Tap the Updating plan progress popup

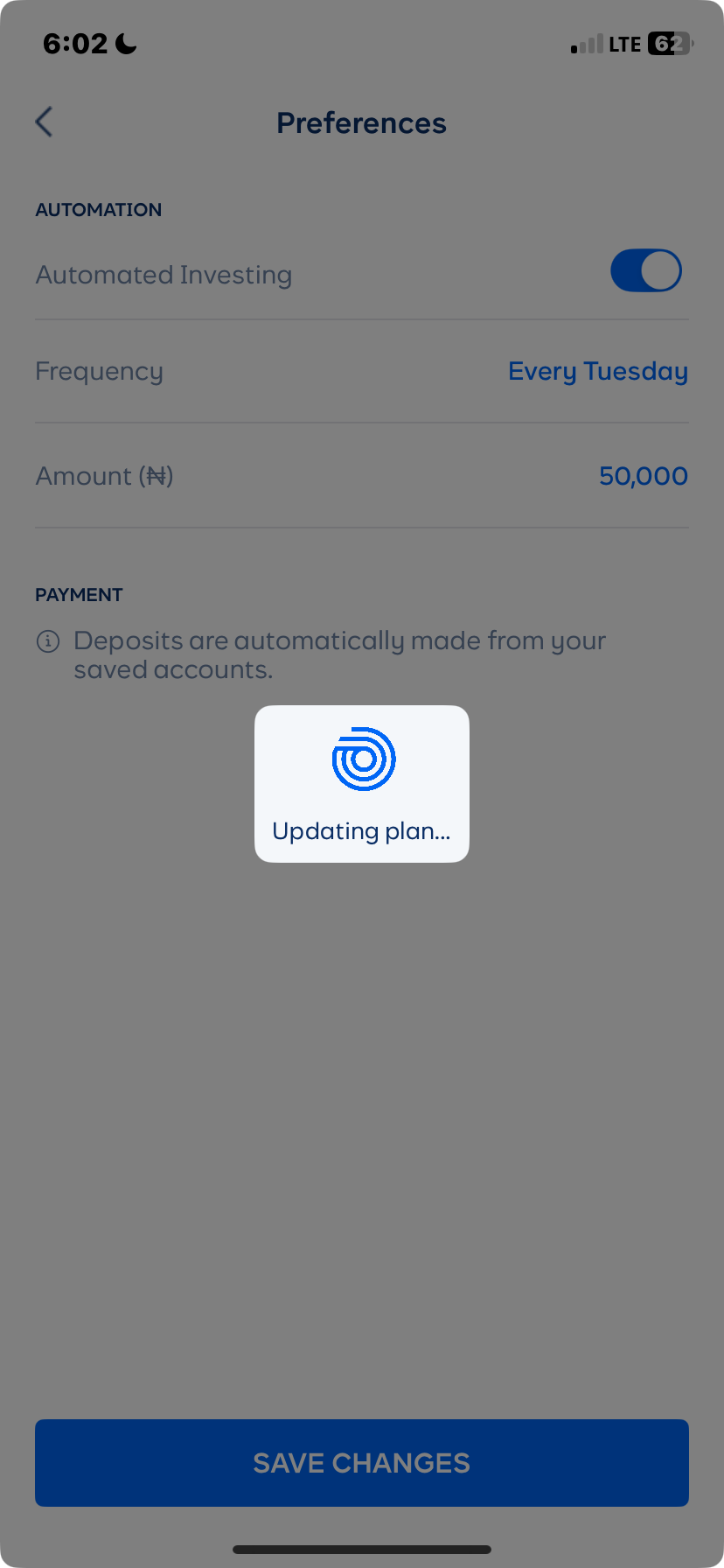(x=362, y=784)
